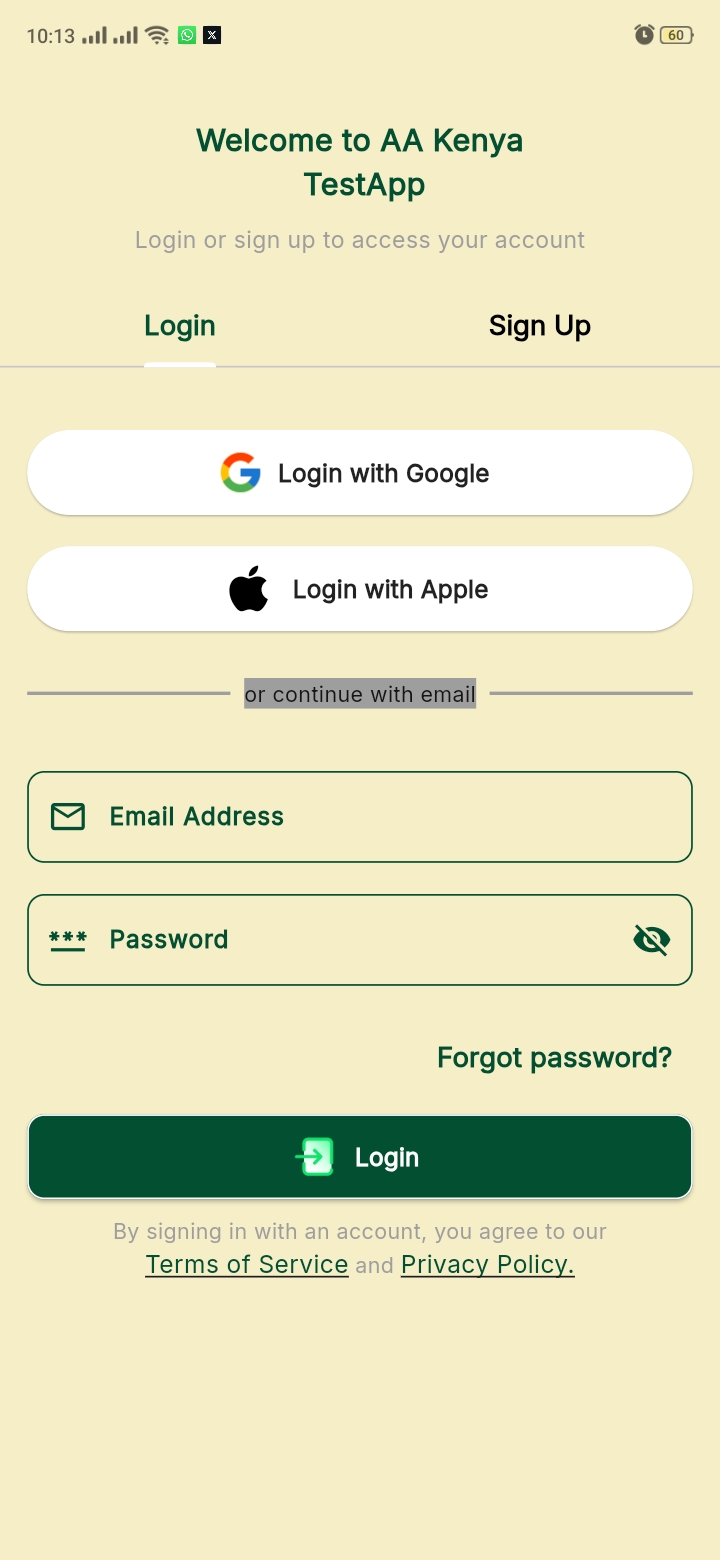The image size is (720, 1560).
Task: Click the green arrow icon on Login button
Action: click(316, 1156)
